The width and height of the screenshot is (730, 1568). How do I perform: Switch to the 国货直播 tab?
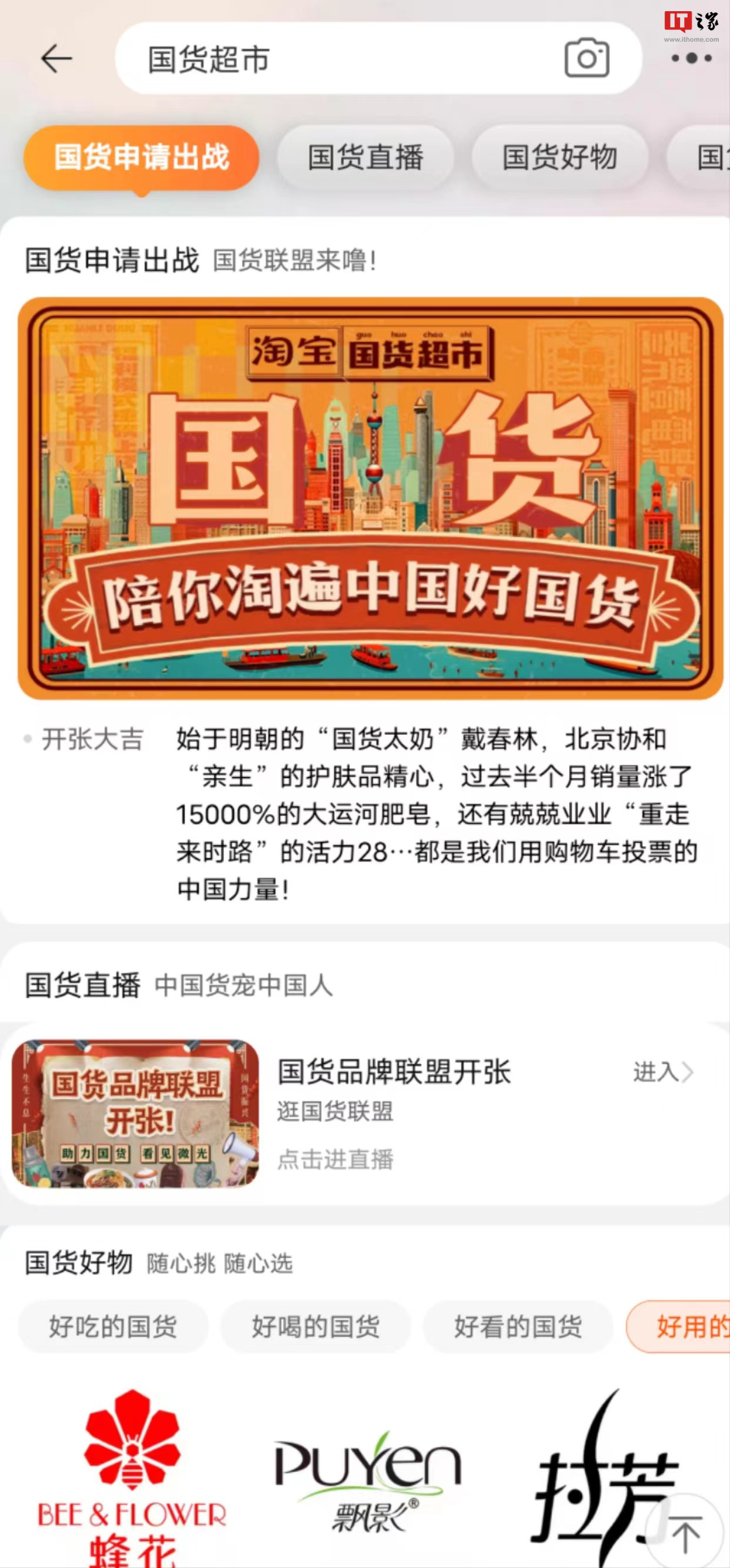[366, 157]
